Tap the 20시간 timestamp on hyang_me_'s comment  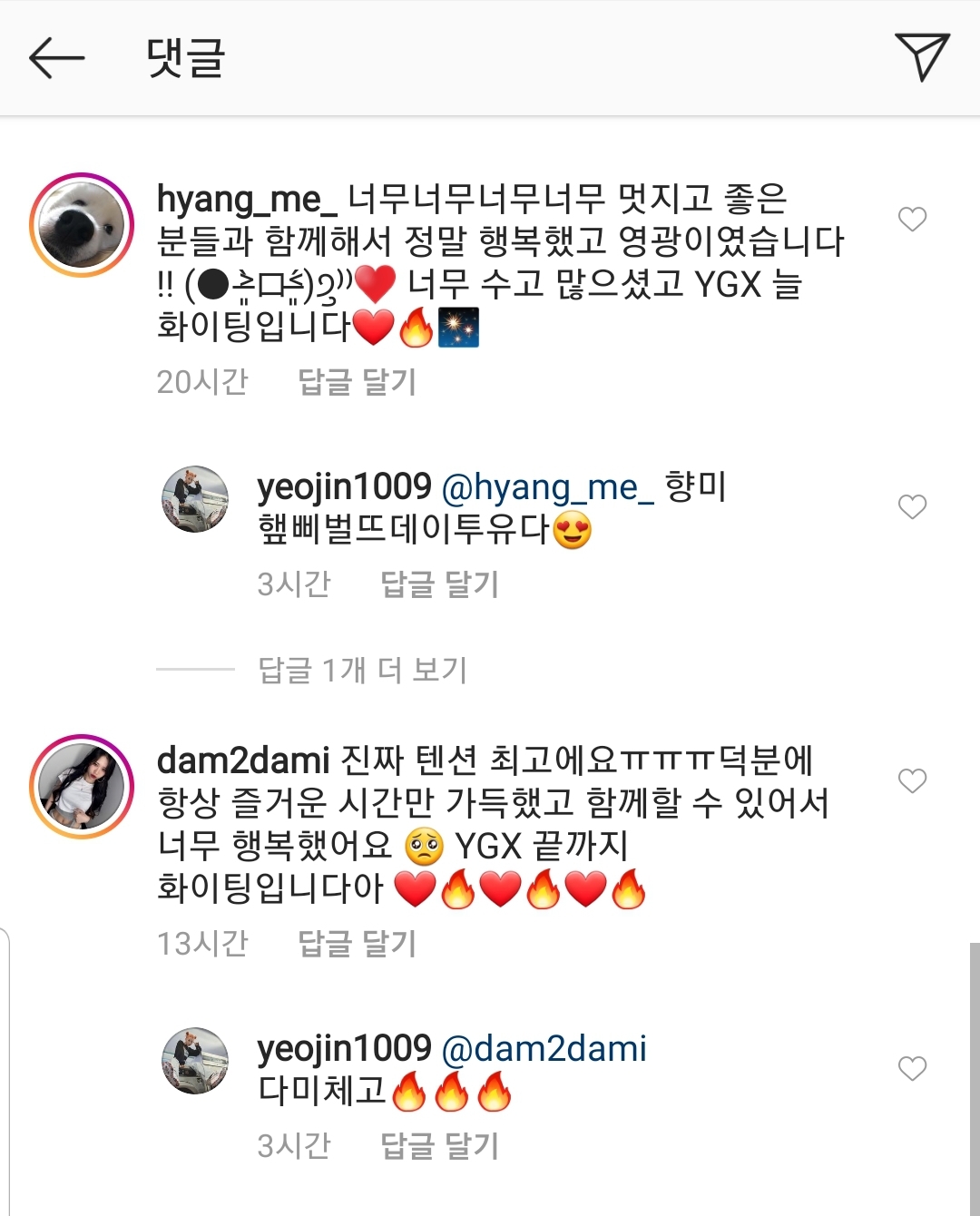click(x=202, y=382)
